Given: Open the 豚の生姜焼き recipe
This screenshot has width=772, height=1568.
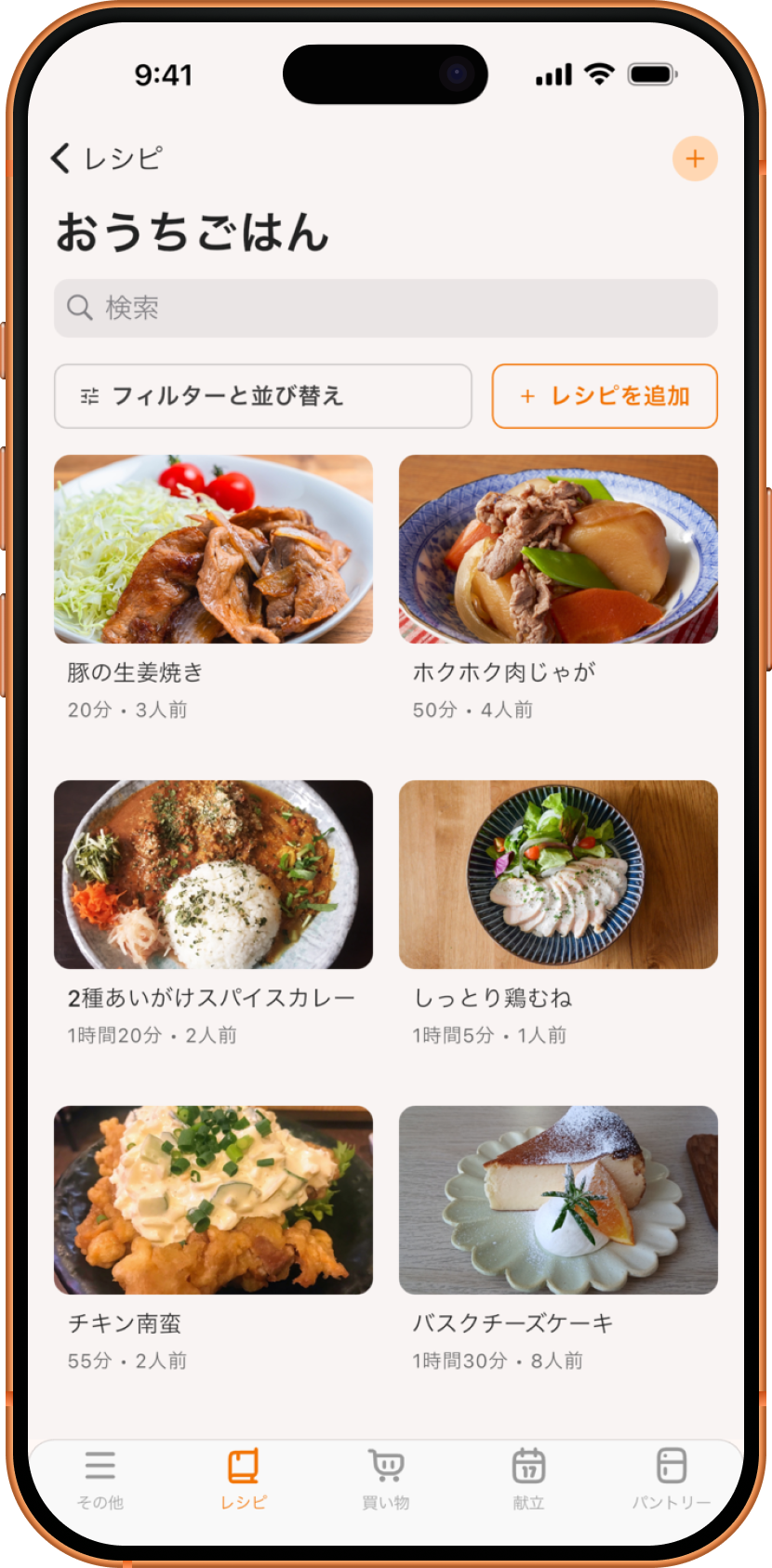Looking at the screenshot, I should coord(213,549).
